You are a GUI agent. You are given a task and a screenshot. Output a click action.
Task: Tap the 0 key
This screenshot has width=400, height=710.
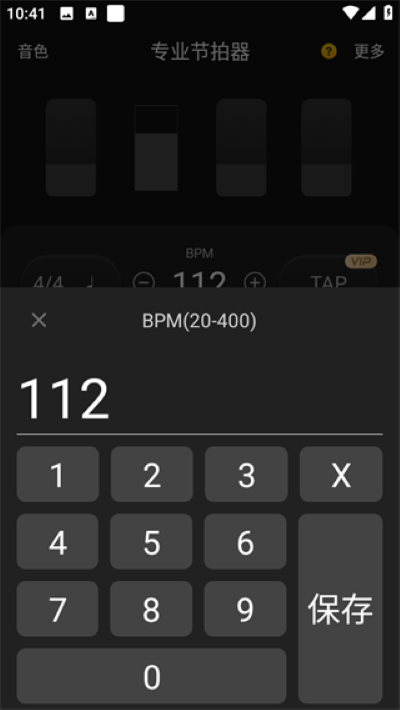point(151,676)
